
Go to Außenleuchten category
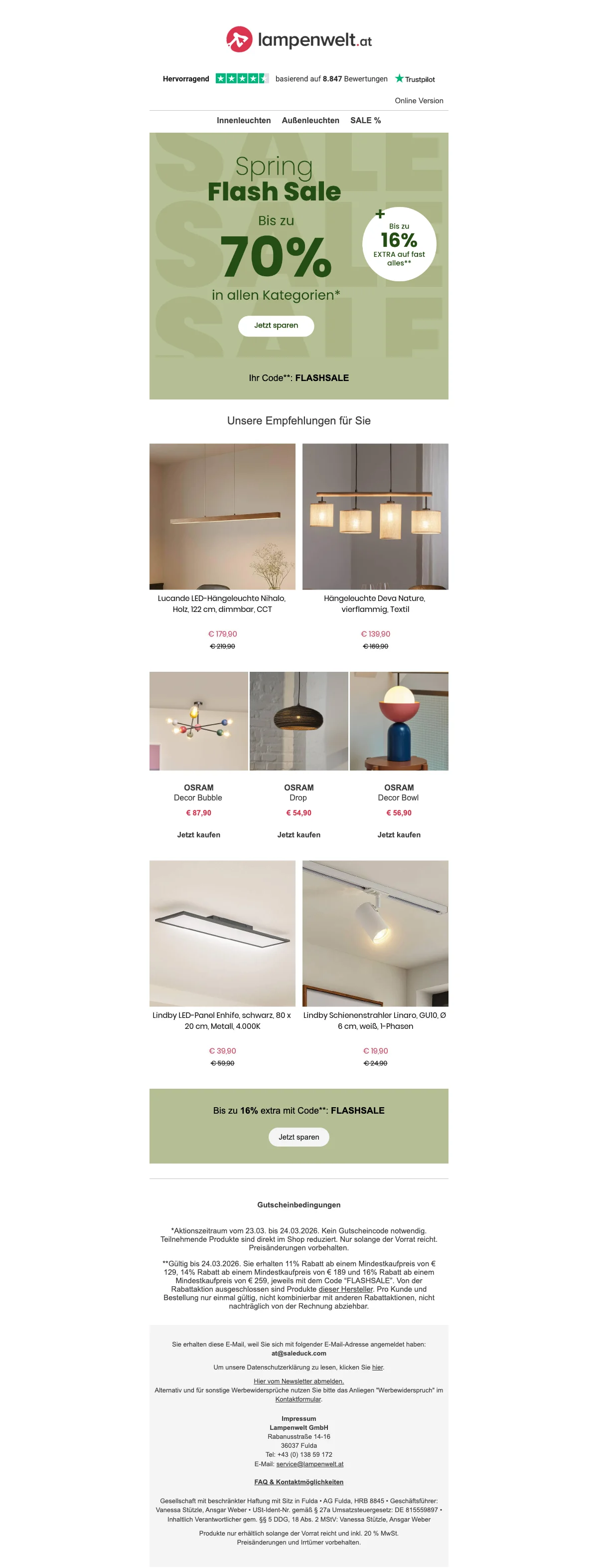310,121
